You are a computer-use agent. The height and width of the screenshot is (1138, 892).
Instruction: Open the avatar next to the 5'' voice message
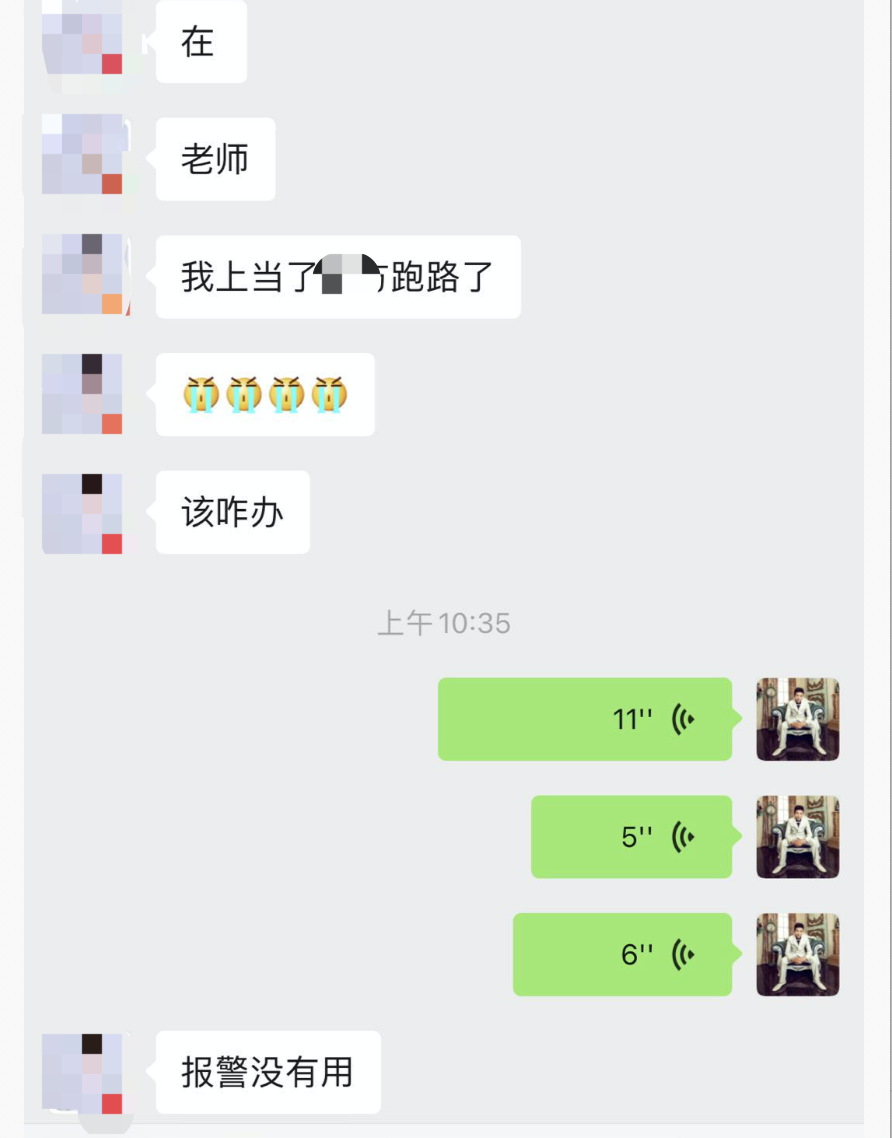click(x=797, y=837)
